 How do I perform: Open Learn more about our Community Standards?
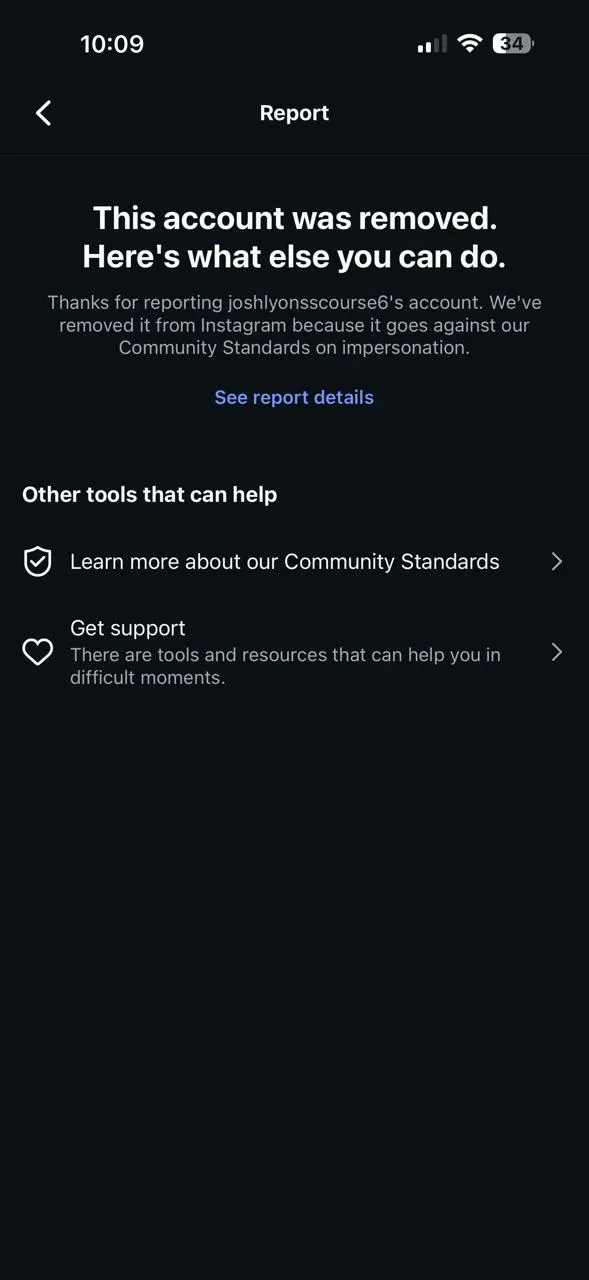[294, 562]
